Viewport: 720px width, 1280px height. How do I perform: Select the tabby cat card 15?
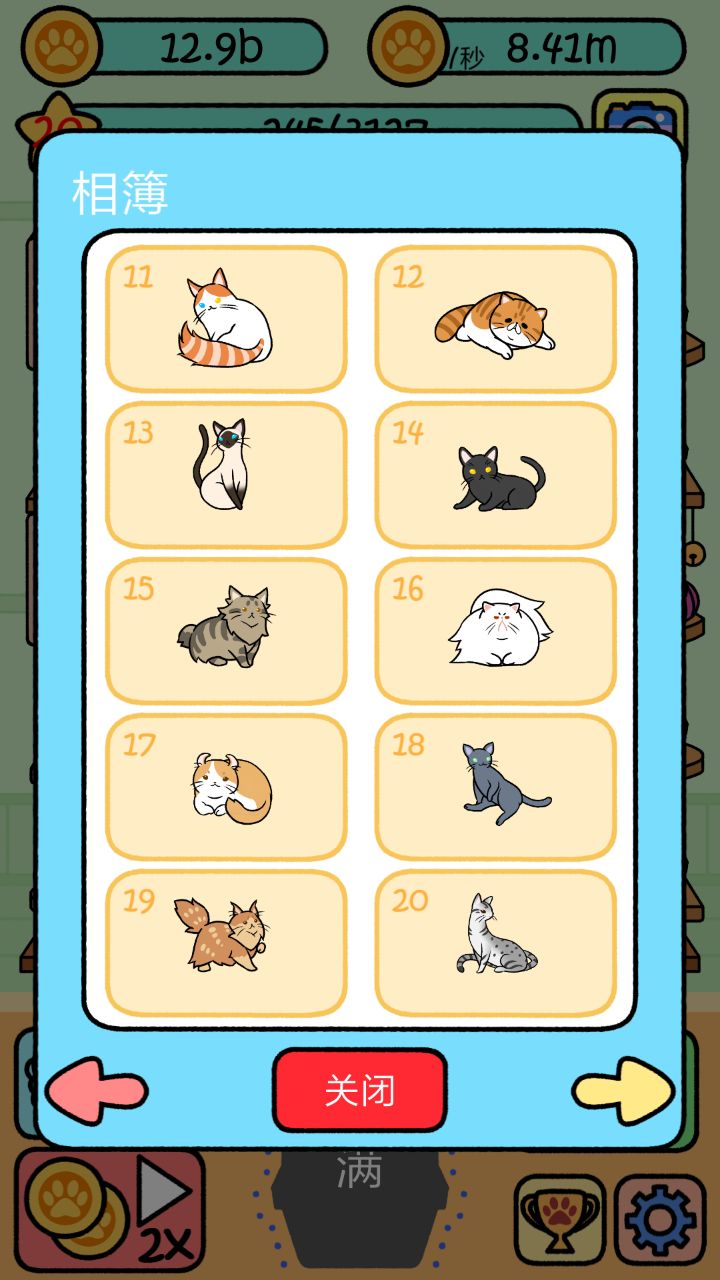click(x=226, y=631)
